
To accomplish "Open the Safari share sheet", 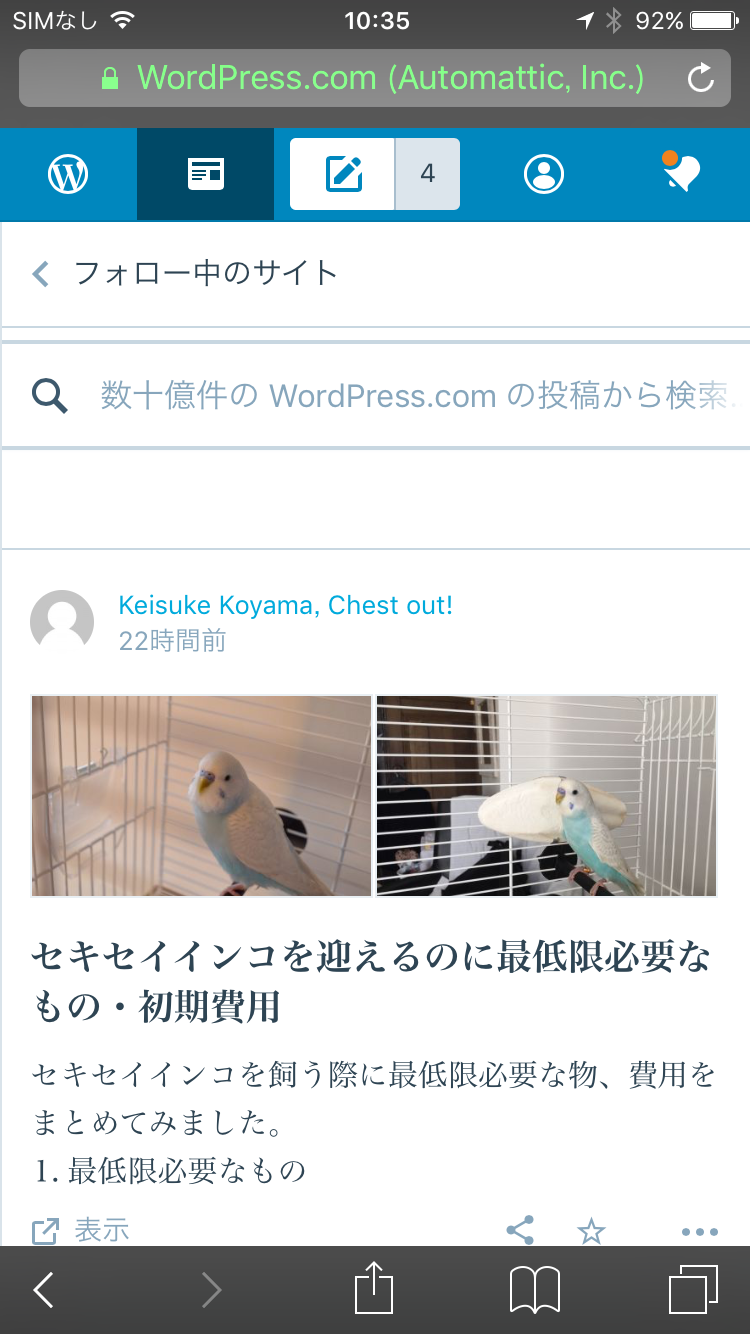I will [374, 1288].
